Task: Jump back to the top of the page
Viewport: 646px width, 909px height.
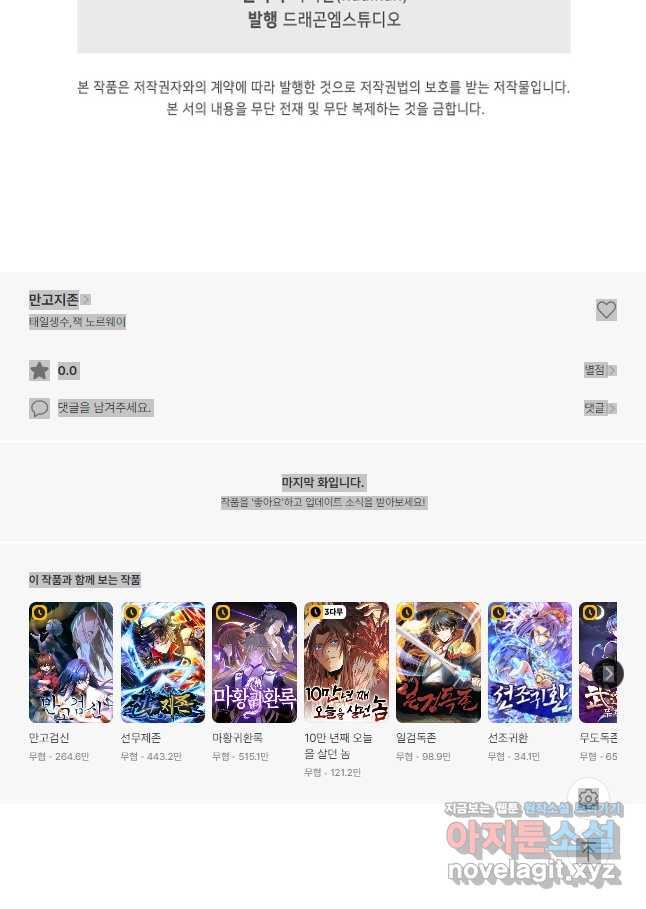Action: pos(589,850)
